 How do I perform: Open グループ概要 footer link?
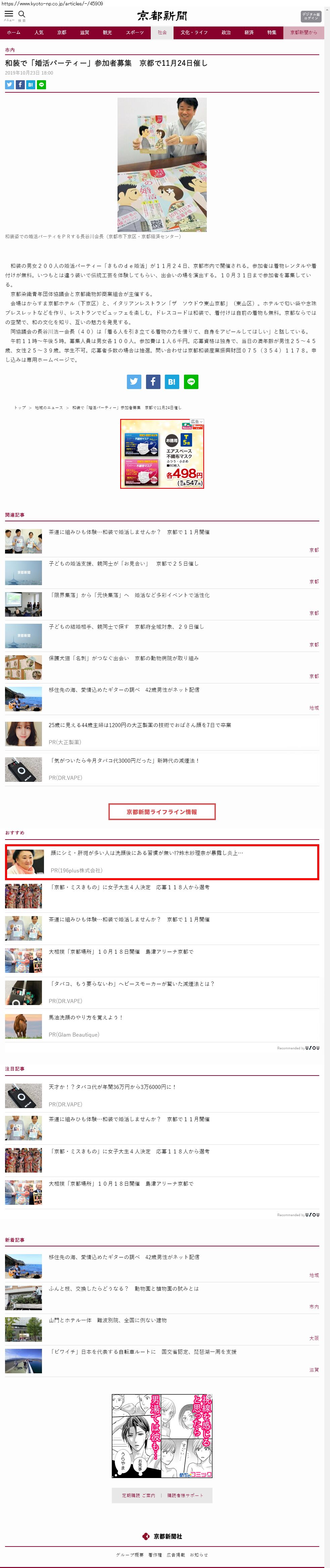(130, 1555)
